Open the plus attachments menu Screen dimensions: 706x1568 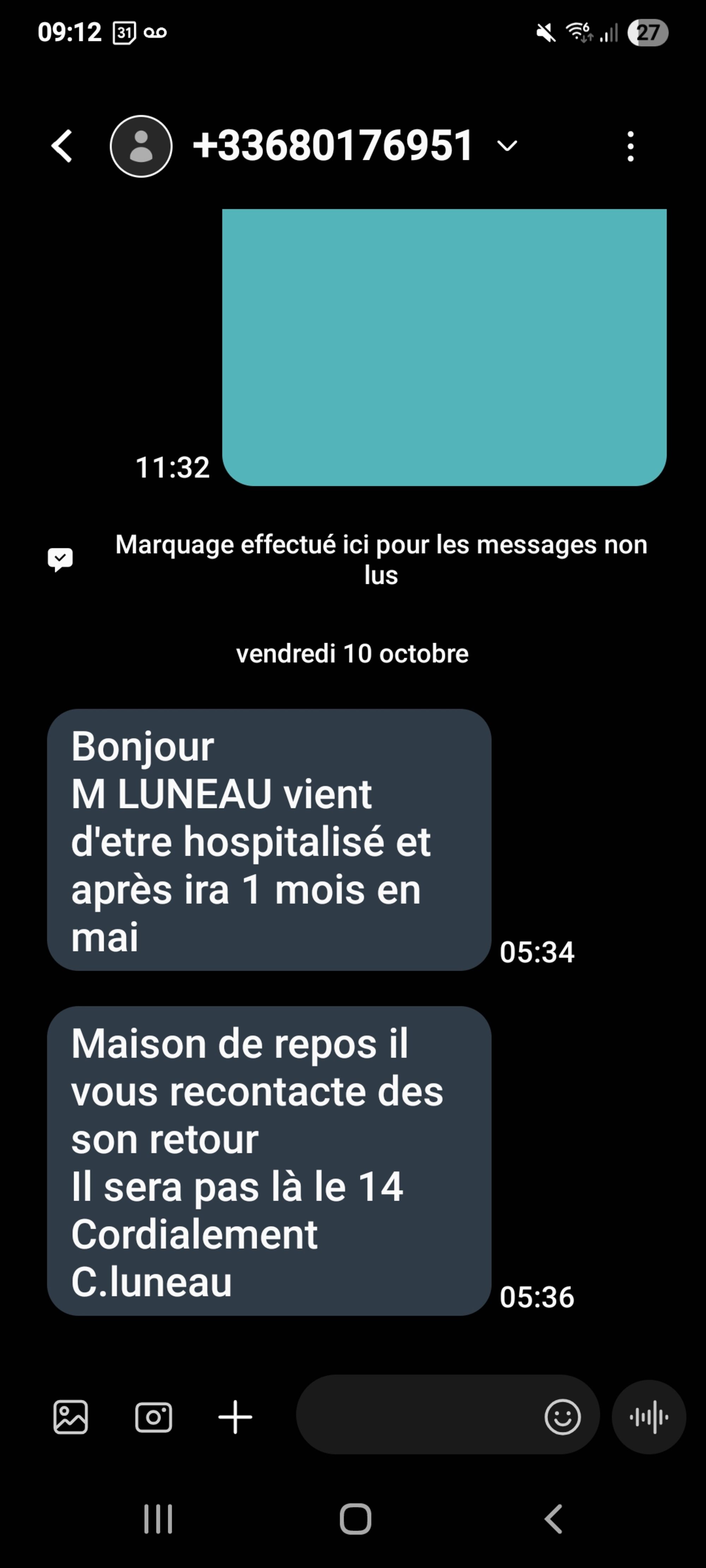pos(235,1417)
